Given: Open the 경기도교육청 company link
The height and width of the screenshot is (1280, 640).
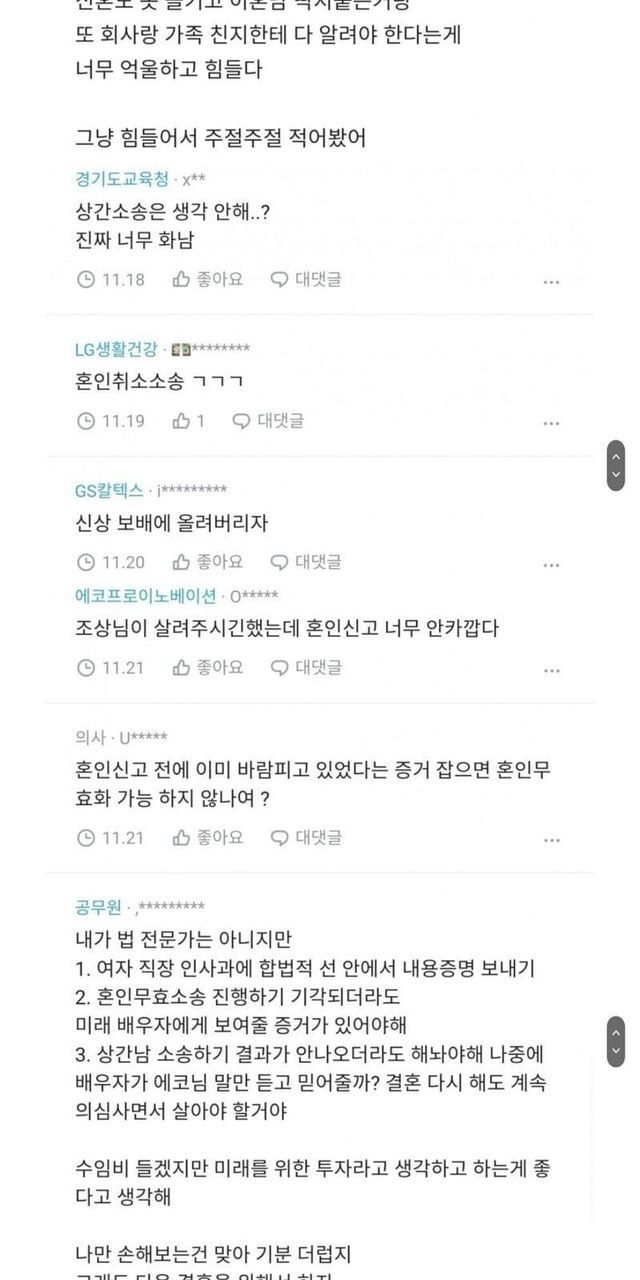Looking at the screenshot, I should [122, 178].
